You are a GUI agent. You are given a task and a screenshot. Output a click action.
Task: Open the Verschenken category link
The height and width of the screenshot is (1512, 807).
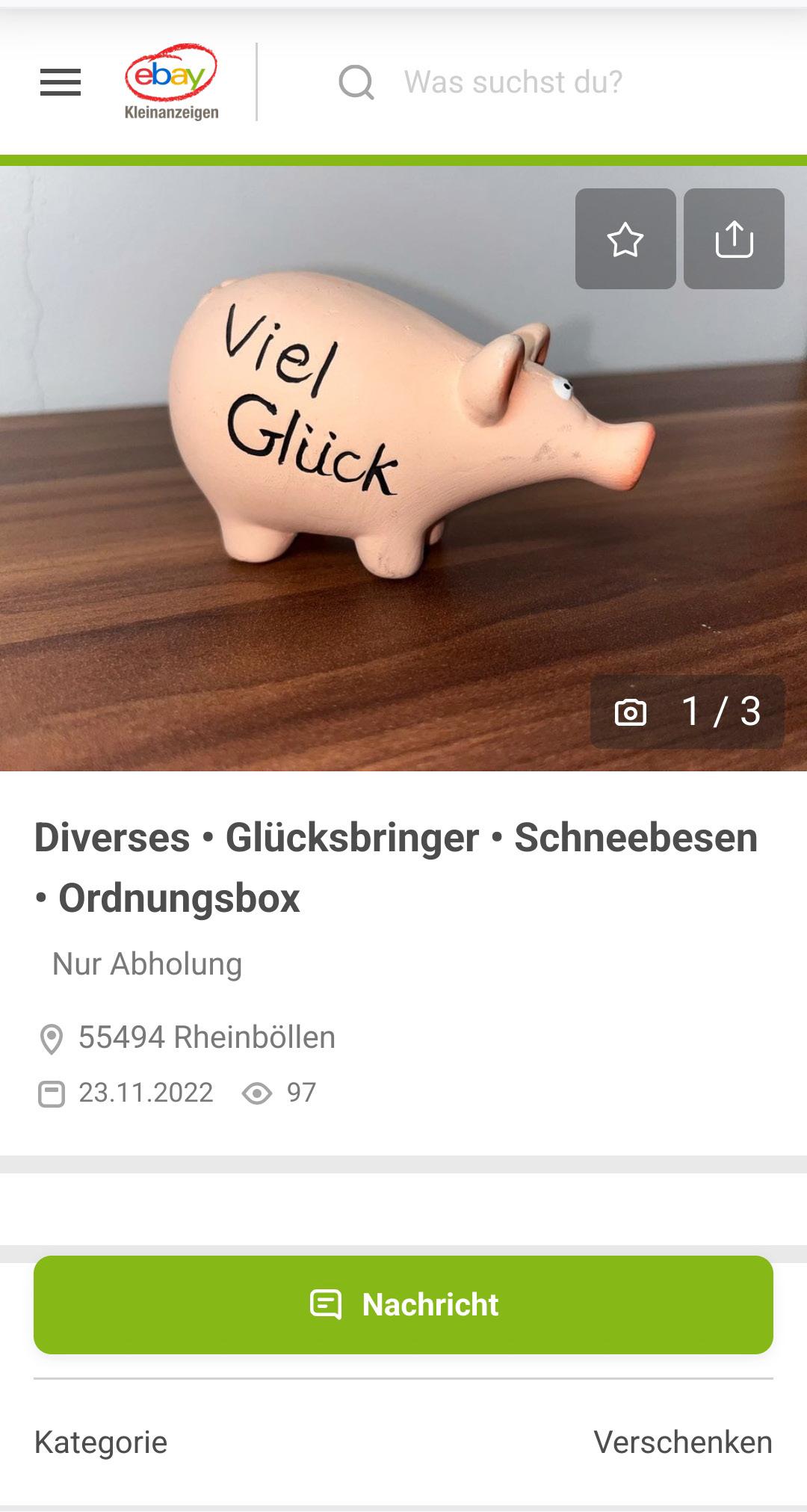682,1442
